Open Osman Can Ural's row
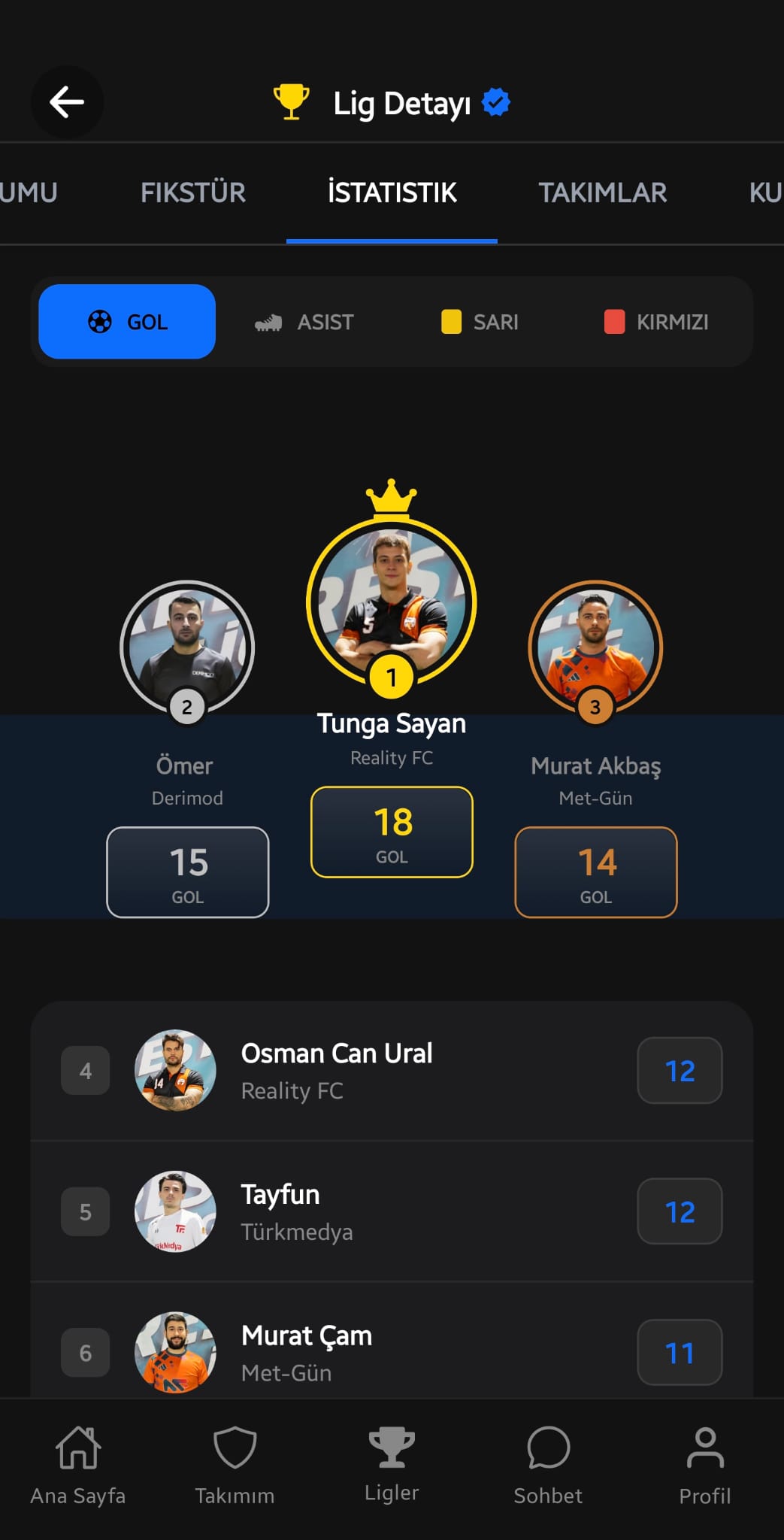The image size is (784, 1540). [391, 1071]
